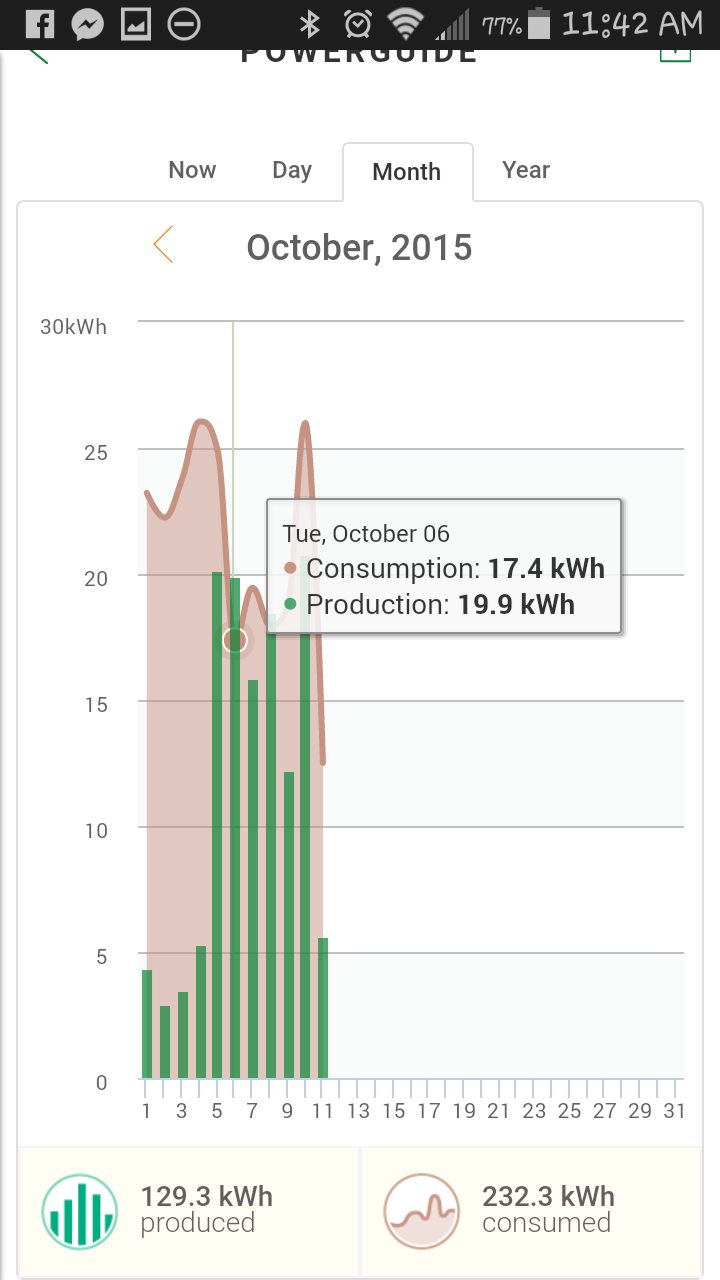The width and height of the screenshot is (720, 1280).
Task: Select the Month tab
Action: coord(406,172)
